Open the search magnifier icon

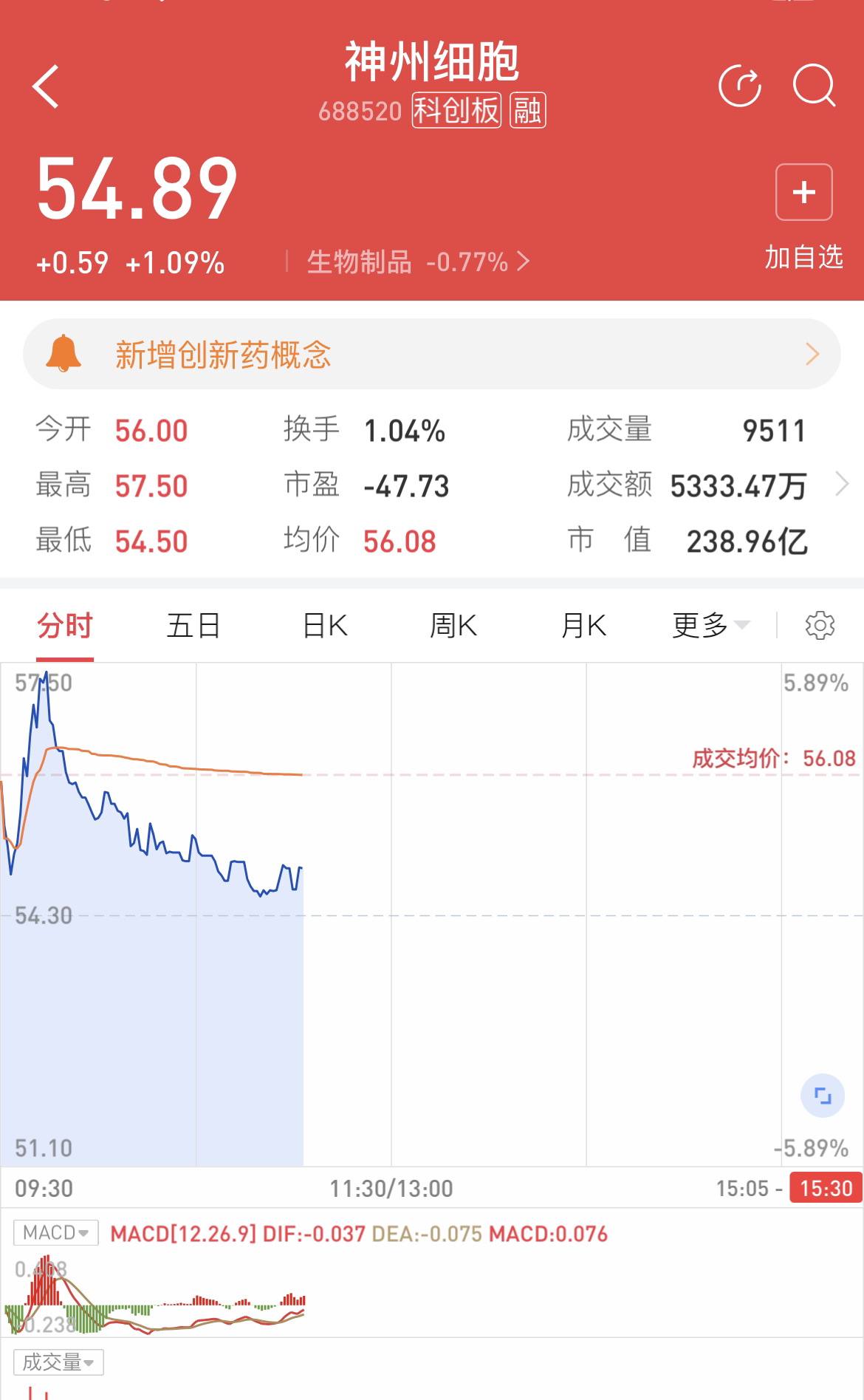(x=814, y=86)
